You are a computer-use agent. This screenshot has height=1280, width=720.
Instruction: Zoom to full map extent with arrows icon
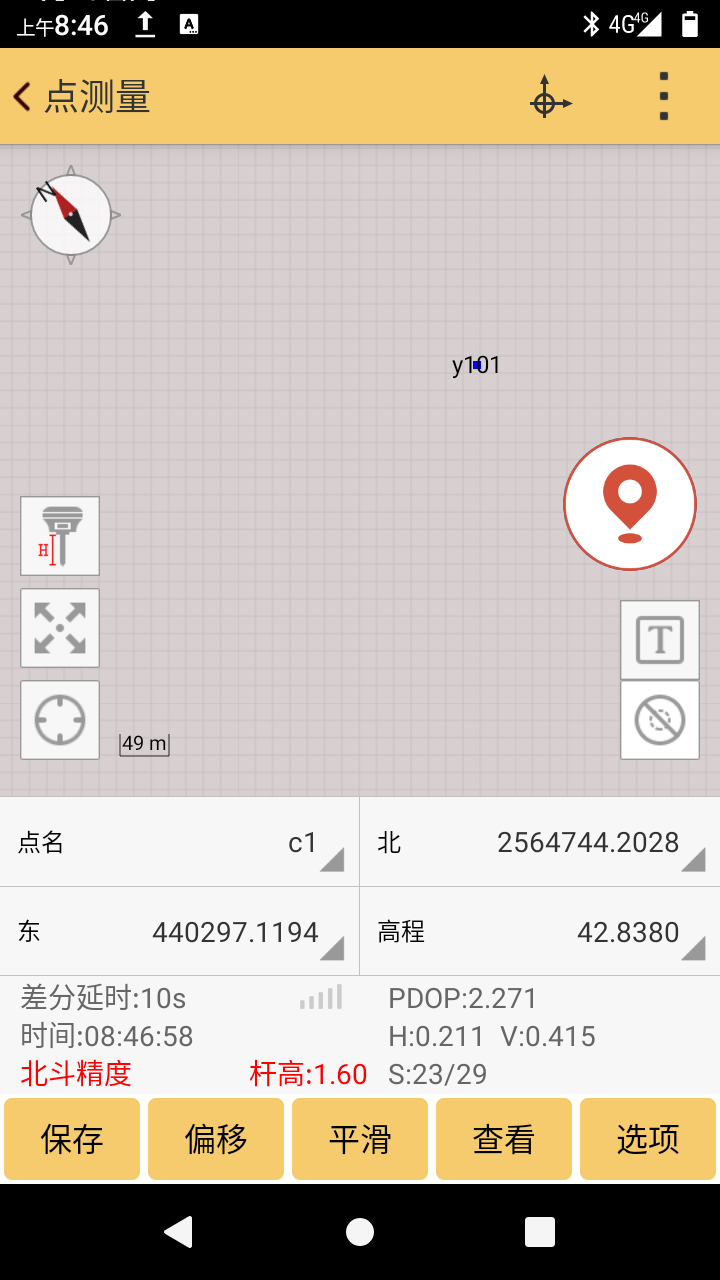coord(59,628)
